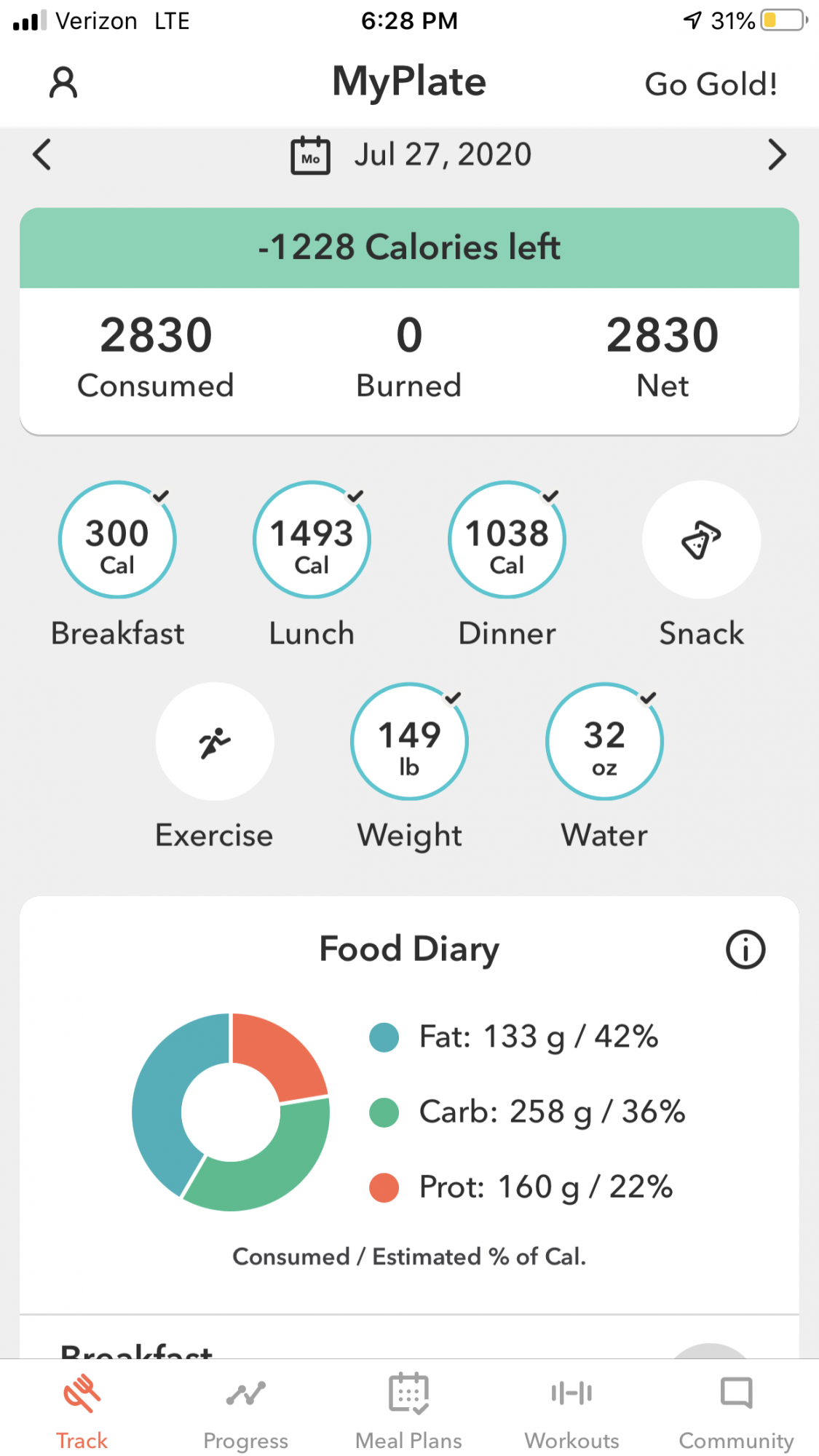
Task: Select the Track tab
Action: (82, 1412)
